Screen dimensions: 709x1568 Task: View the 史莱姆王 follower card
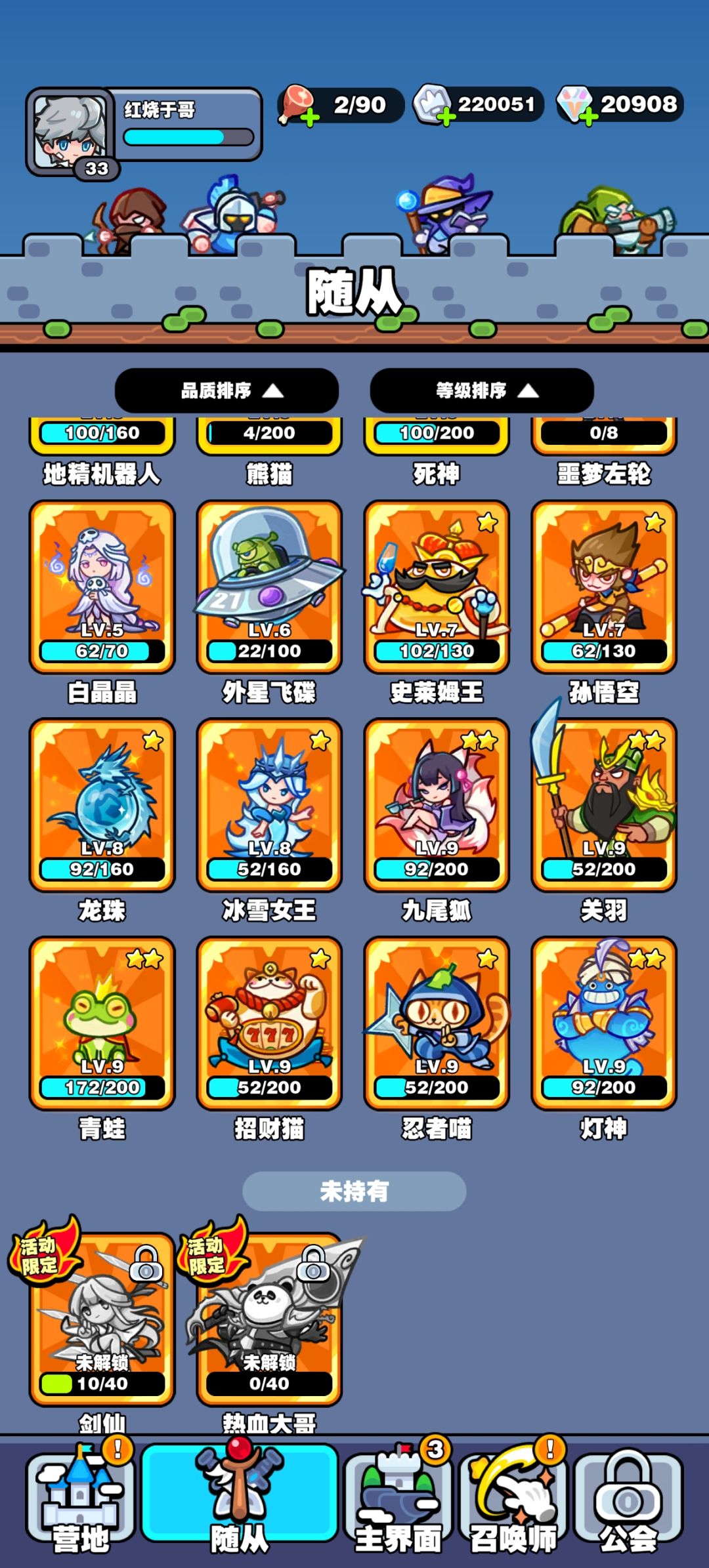[437, 587]
